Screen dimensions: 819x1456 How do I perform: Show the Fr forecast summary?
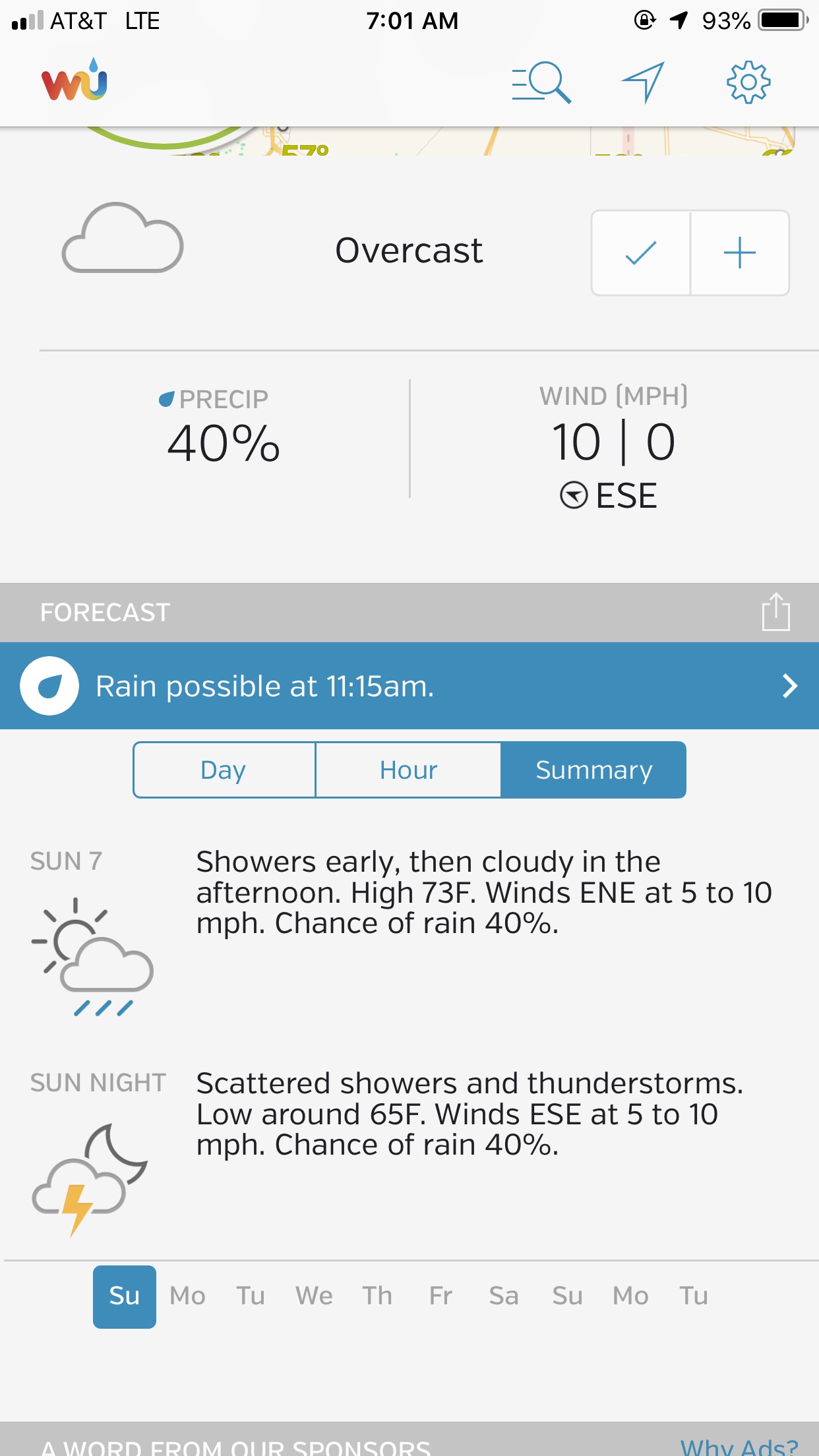click(440, 1296)
